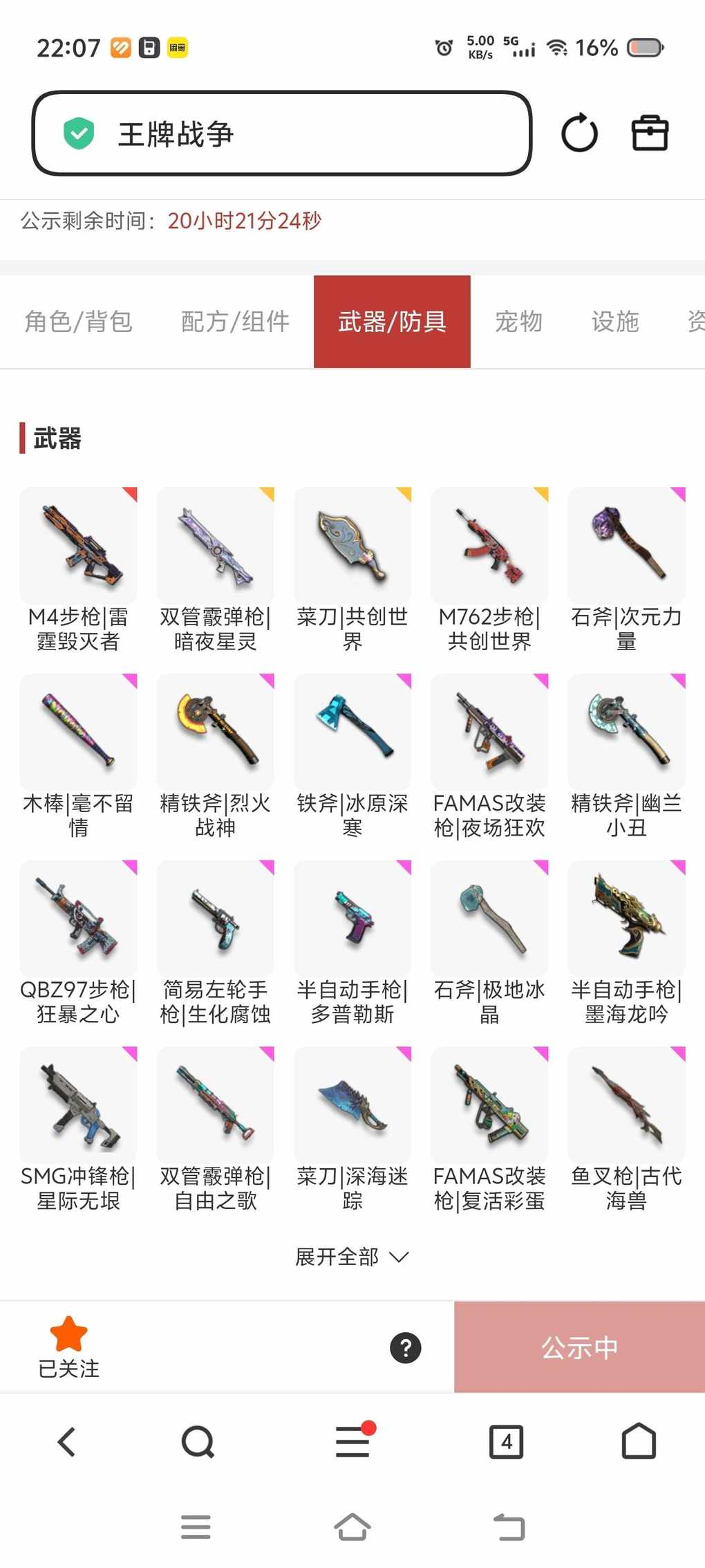This screenshot has height=1568, width=705.
Task: Open the SMG冲锋枪|星际无垠 weapon
Action: [78, 1105]
